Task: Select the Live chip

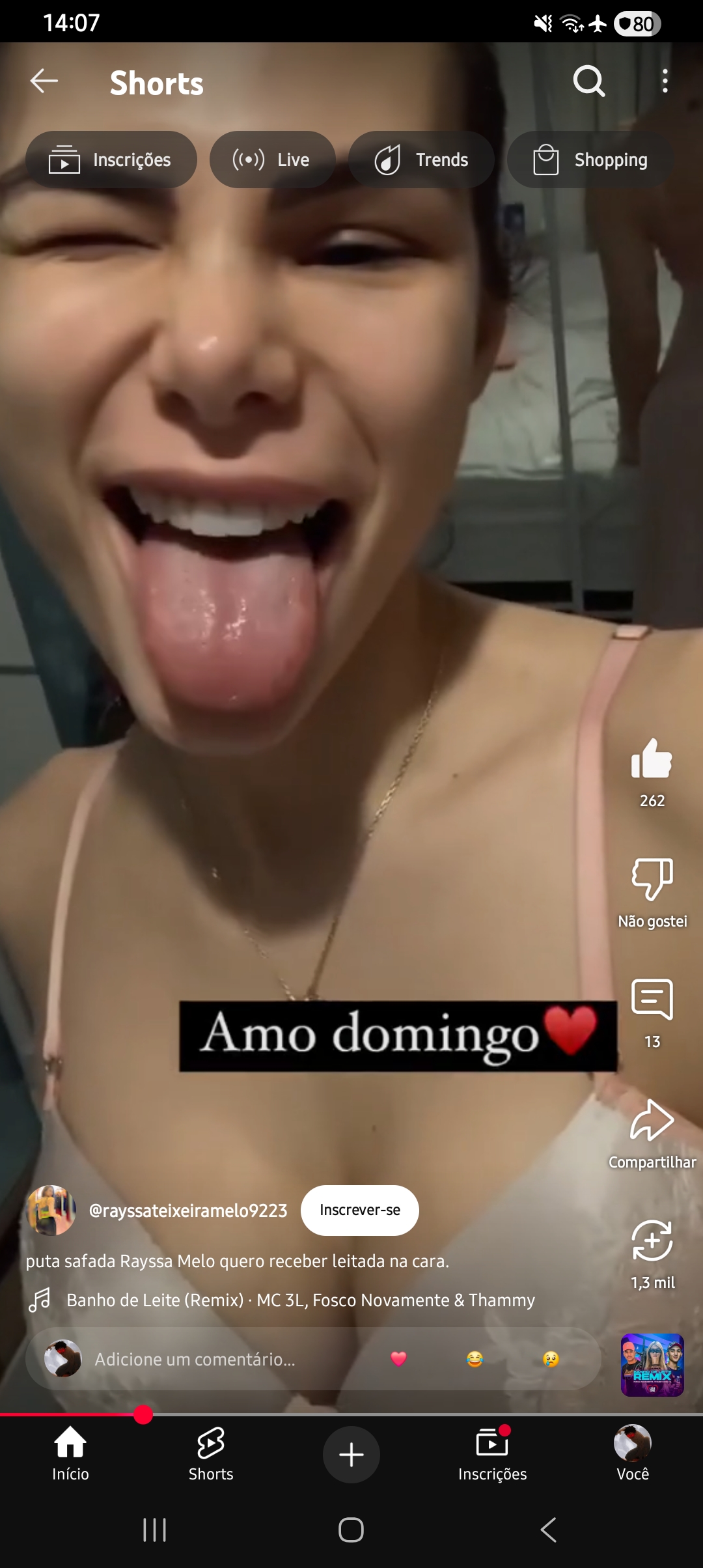Action: (272, 160)
